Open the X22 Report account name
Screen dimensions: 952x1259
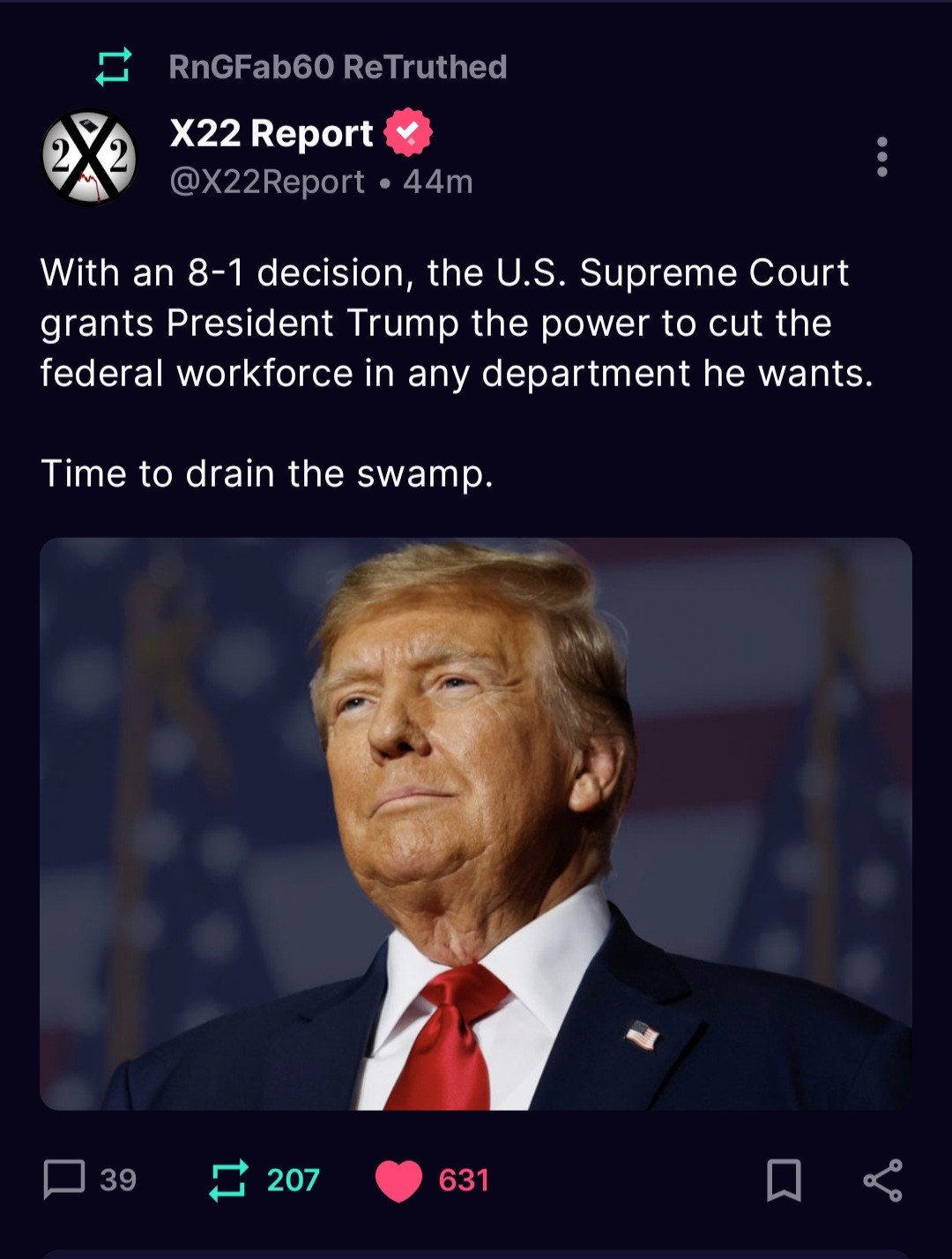(271, 134)
